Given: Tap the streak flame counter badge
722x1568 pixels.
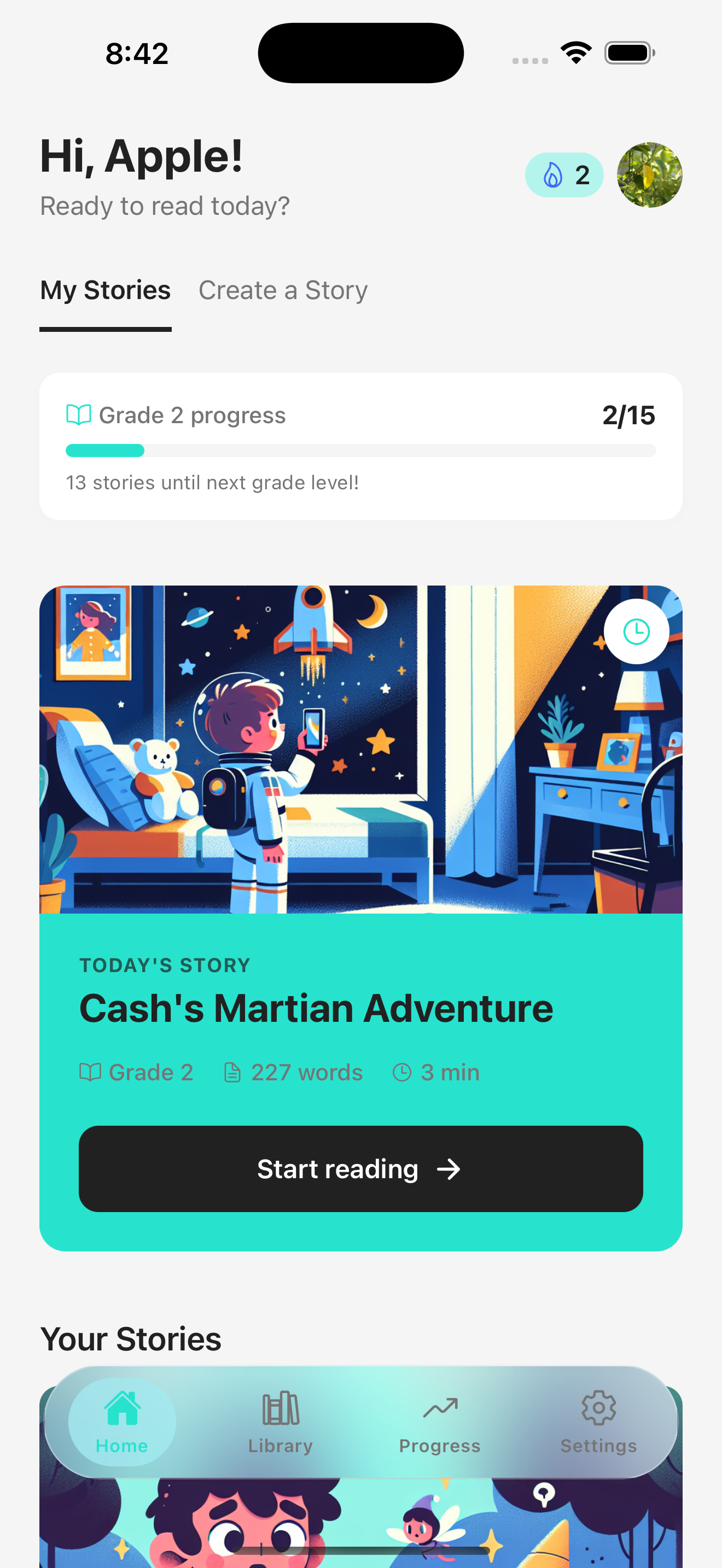Looking at the screenshot, I should click(x=564, y=175).
